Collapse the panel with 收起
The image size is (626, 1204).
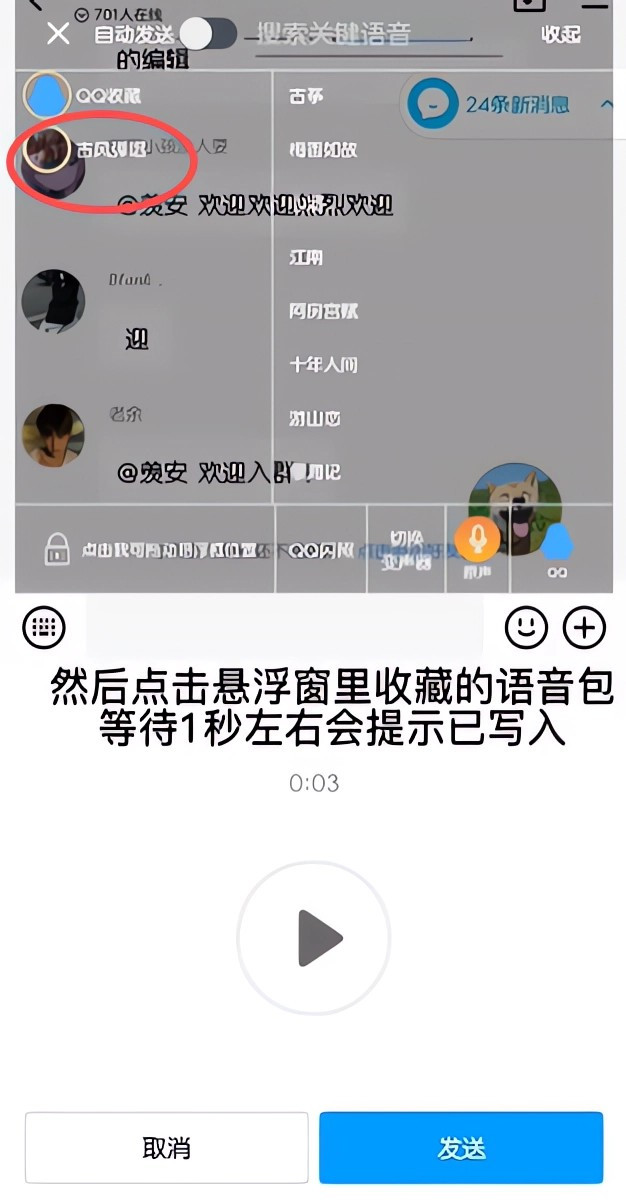[x=561, y=34]
